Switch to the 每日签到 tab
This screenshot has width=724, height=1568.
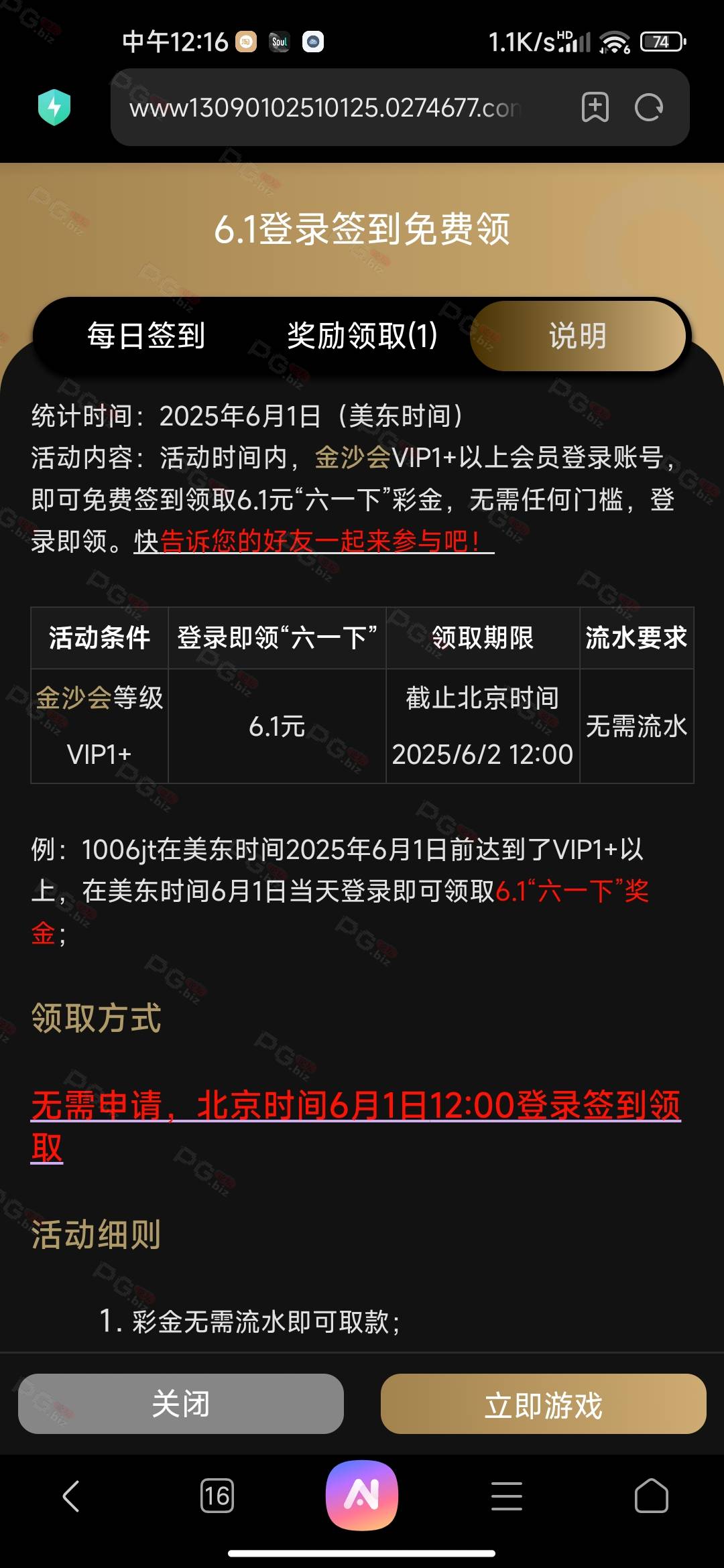[146, 336]
